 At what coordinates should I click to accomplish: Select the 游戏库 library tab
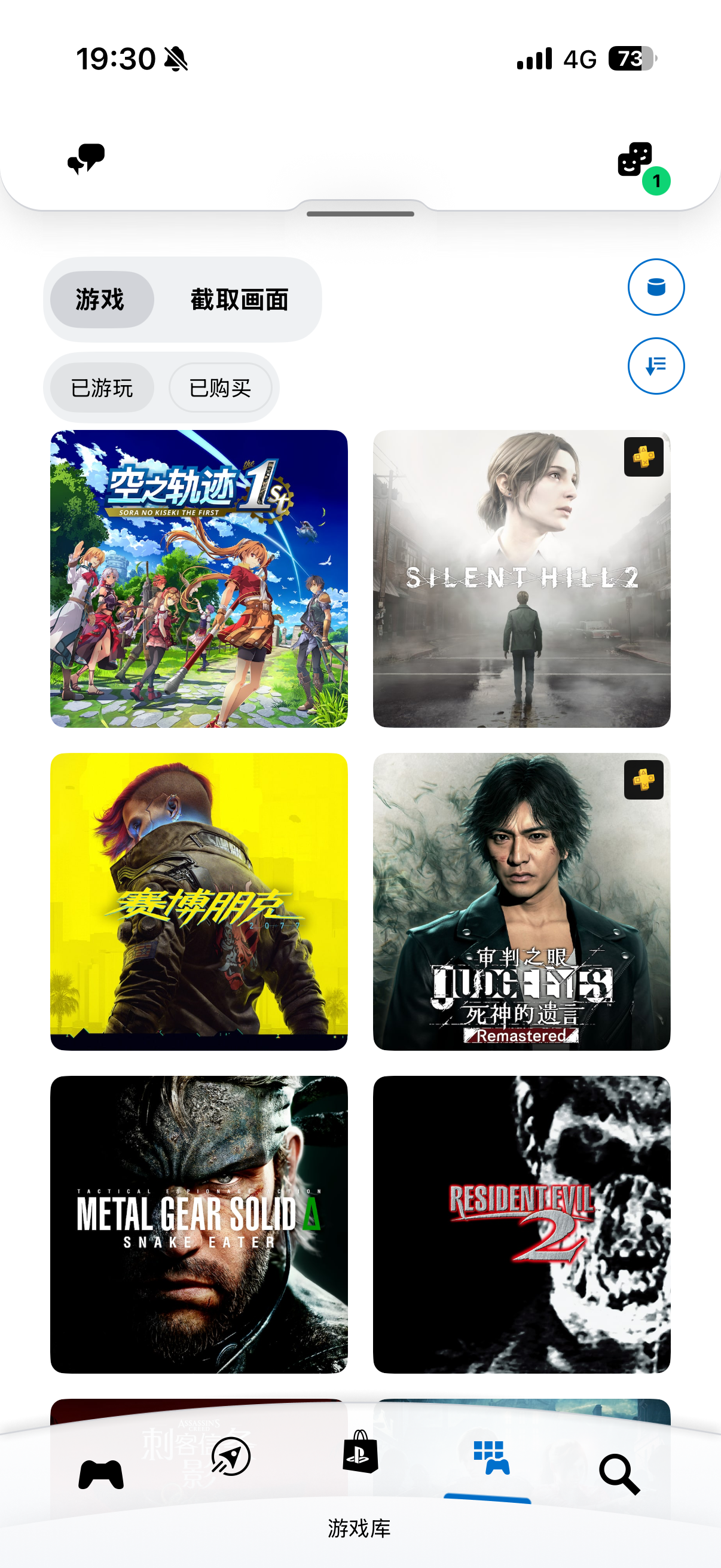(491, 1459)
